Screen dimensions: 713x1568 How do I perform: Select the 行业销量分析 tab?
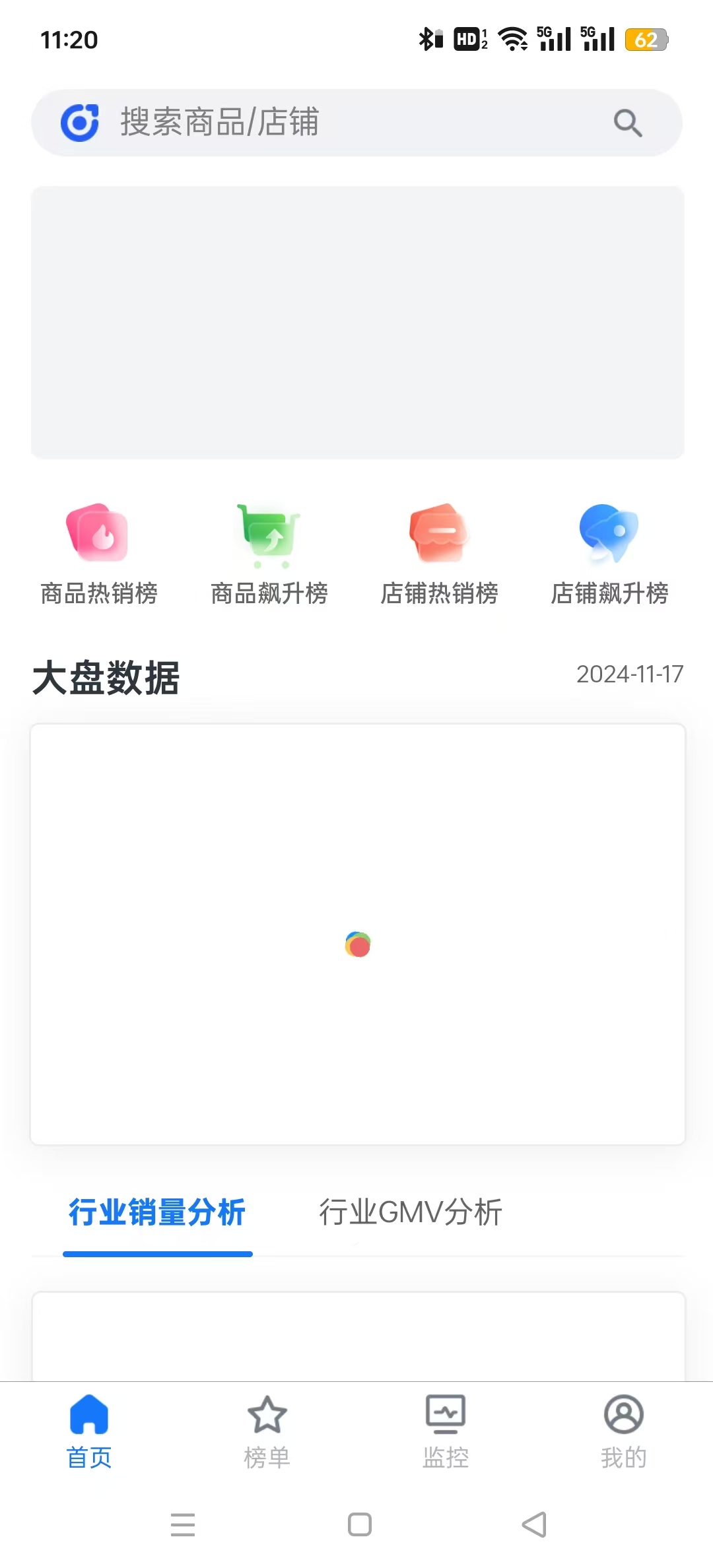[x=157, y=1213]
